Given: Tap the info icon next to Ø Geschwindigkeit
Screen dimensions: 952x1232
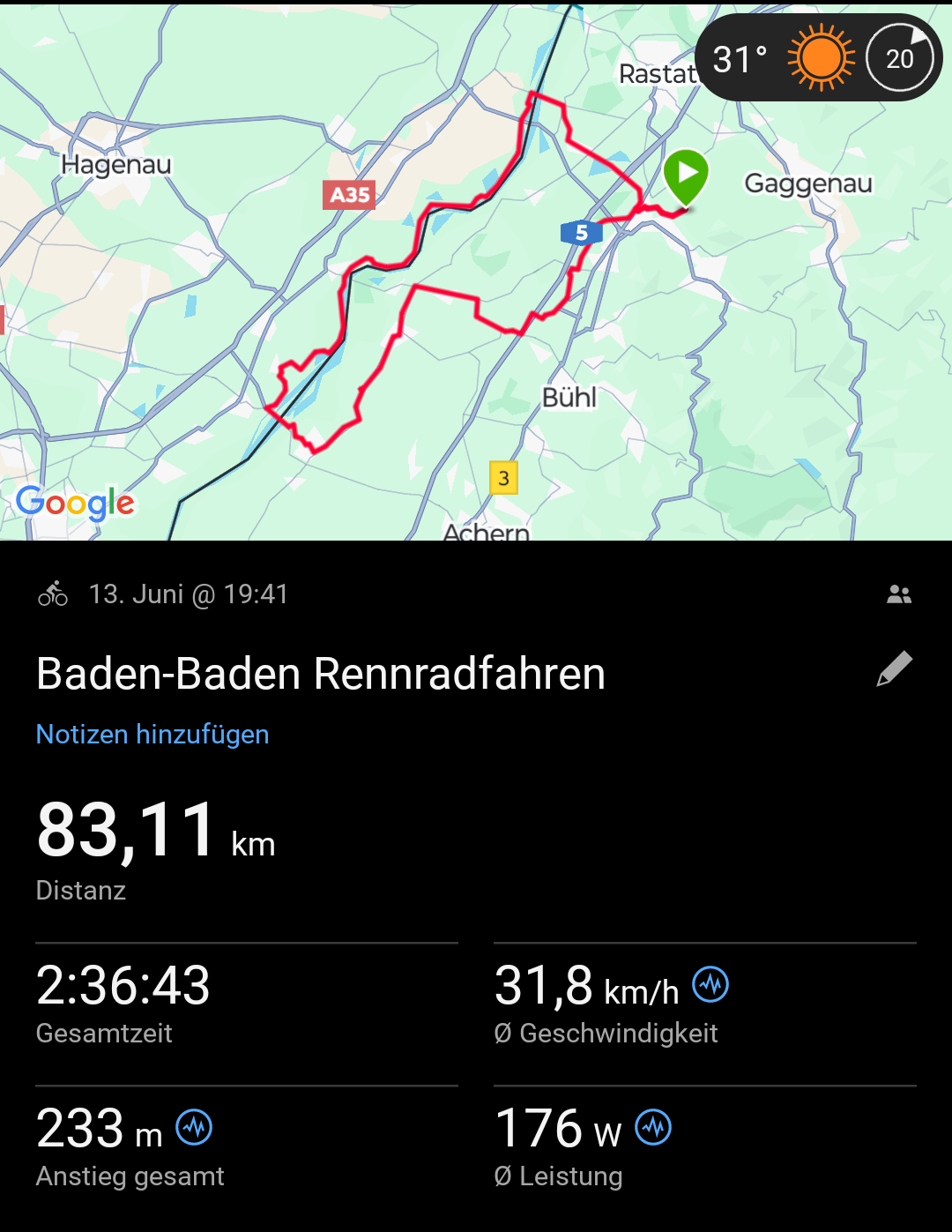Looking at the screenshot, I should [710, 984].
